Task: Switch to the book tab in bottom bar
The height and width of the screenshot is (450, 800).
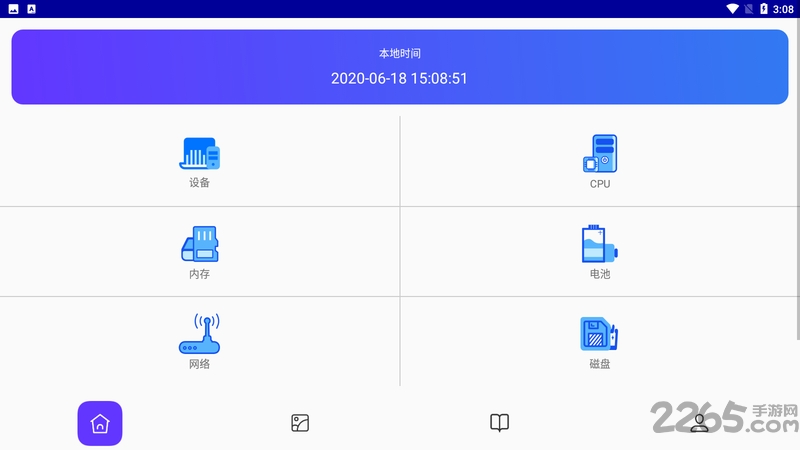Action: coord(500,423)
